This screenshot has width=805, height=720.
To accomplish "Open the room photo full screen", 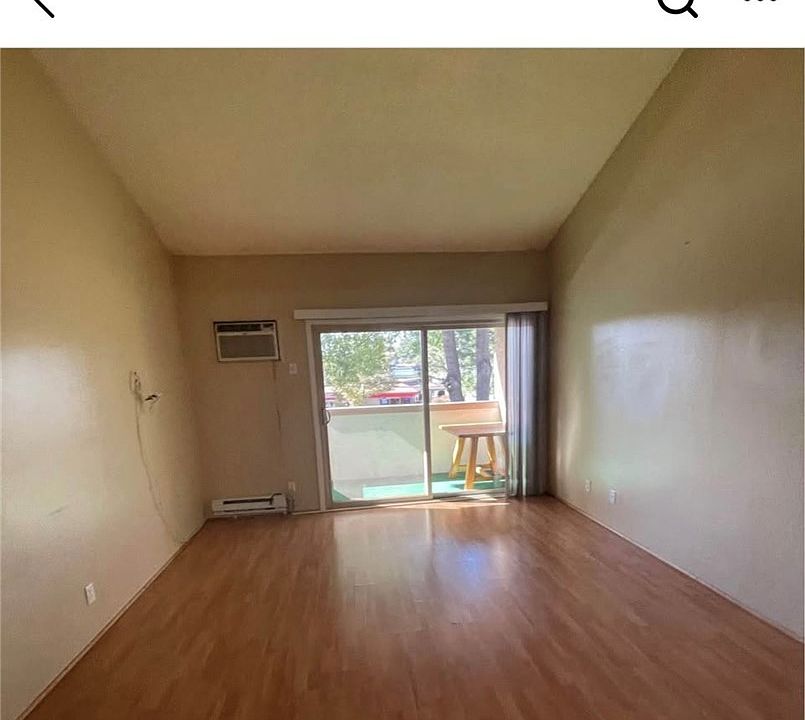I will (x=402, y=384).
